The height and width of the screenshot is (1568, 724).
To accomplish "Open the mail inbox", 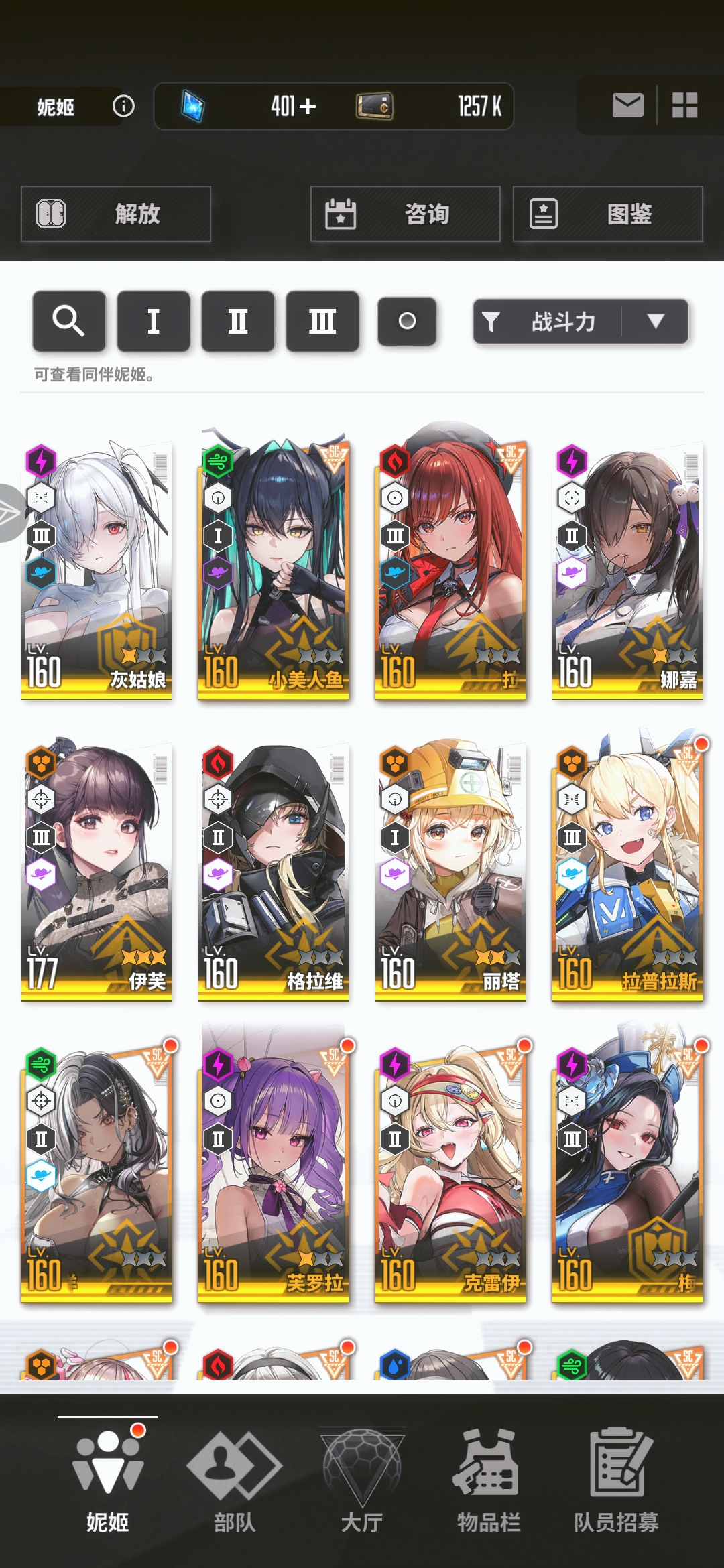I will [x=627, y=106].
